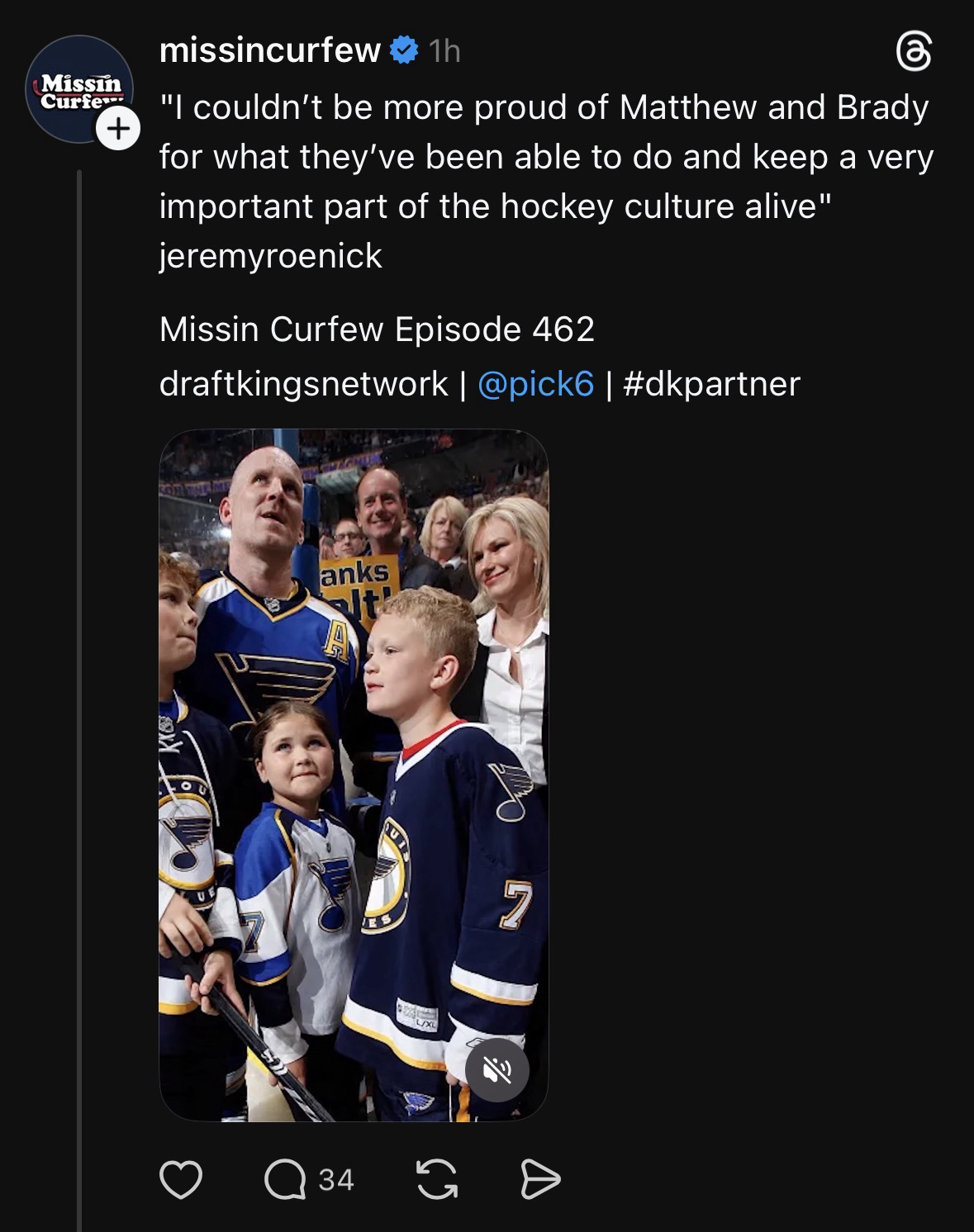Like the missincurfew post
This screenshot has height=1232, width=974.
pyautogui.click(x=180, y=1179)
